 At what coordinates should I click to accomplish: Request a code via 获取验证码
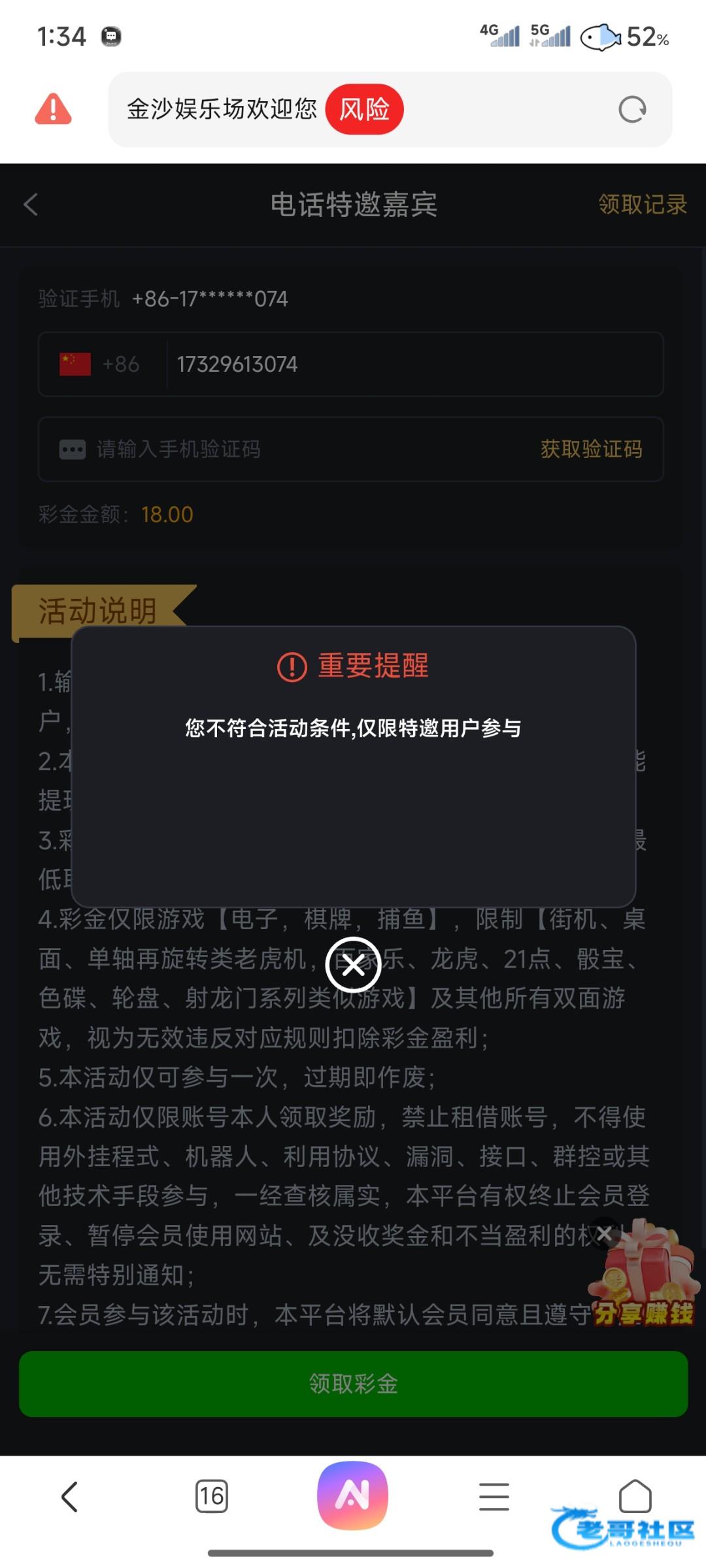591,449
